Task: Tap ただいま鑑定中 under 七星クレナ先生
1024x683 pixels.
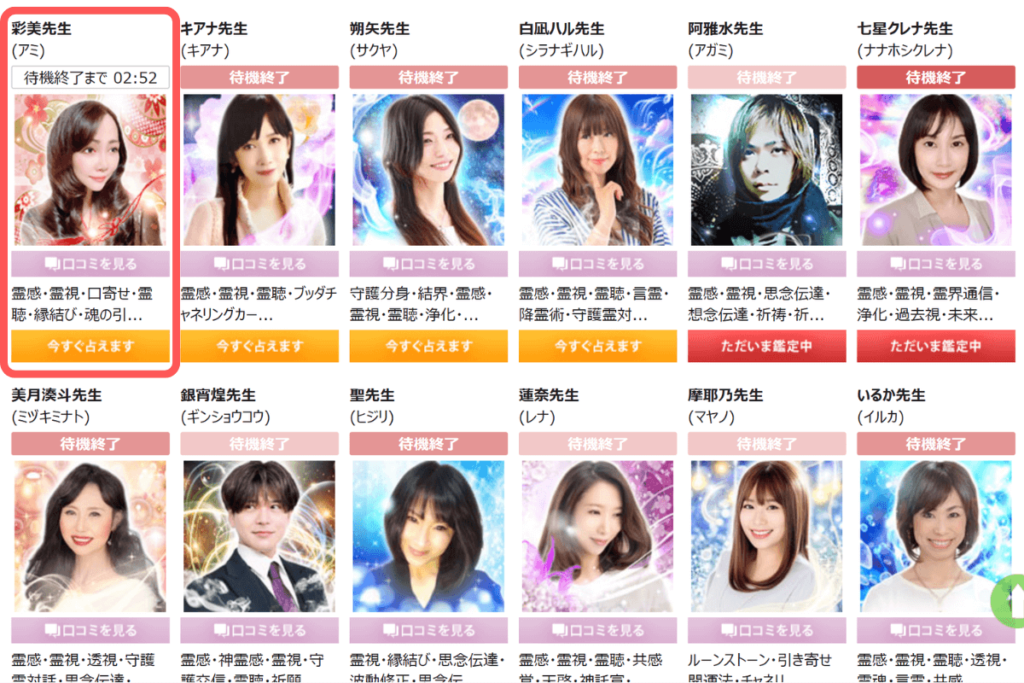Action: [x=936, y=346]
